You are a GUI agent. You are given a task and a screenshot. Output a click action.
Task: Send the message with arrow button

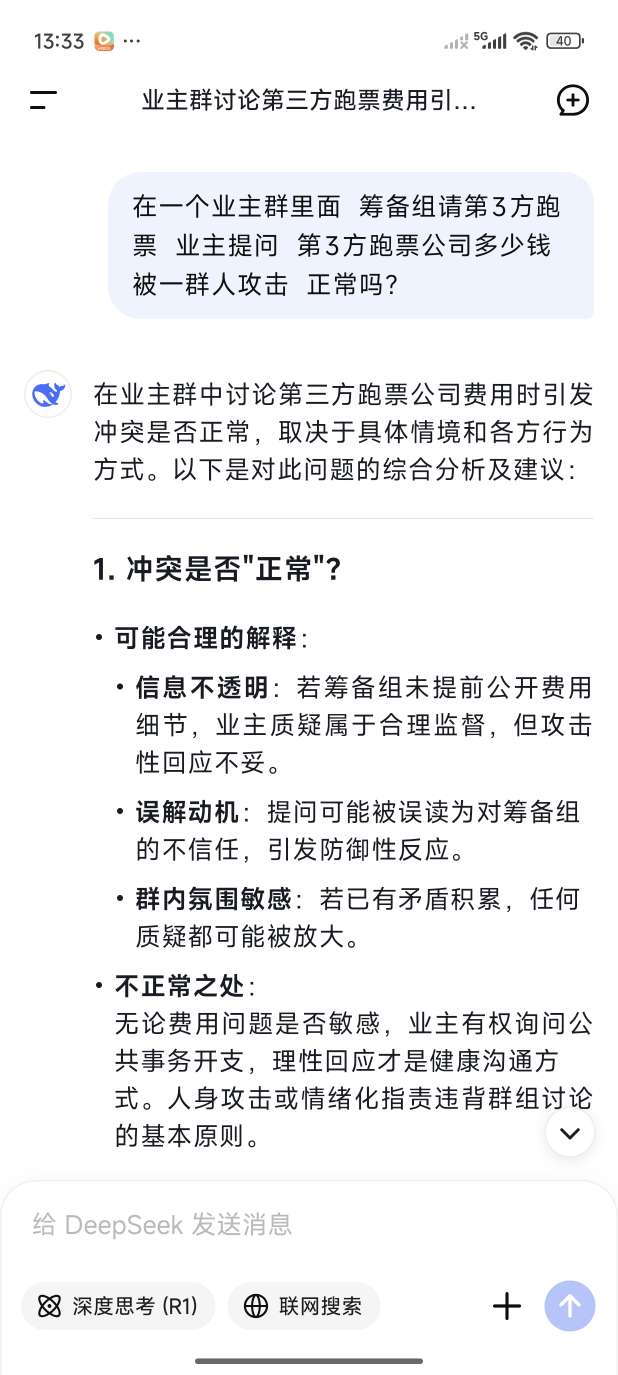pyautogui.click(x=570, y=1306)
